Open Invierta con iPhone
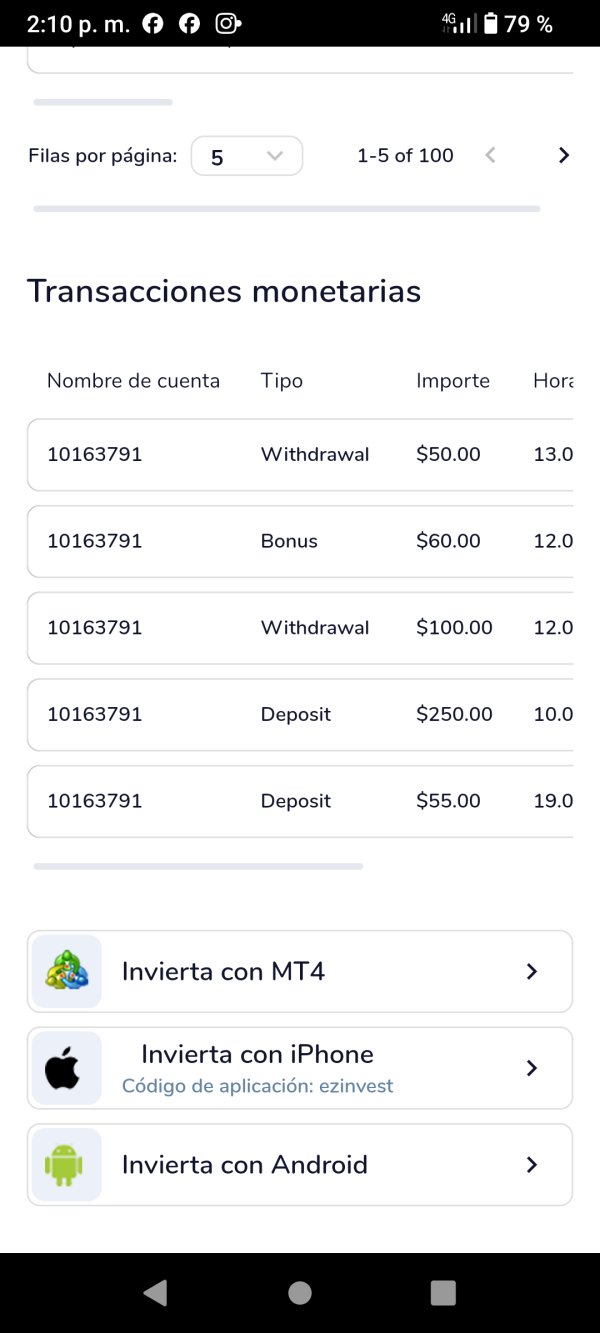The width and height of the screenshot is (600, 1333). [300, 1068]
